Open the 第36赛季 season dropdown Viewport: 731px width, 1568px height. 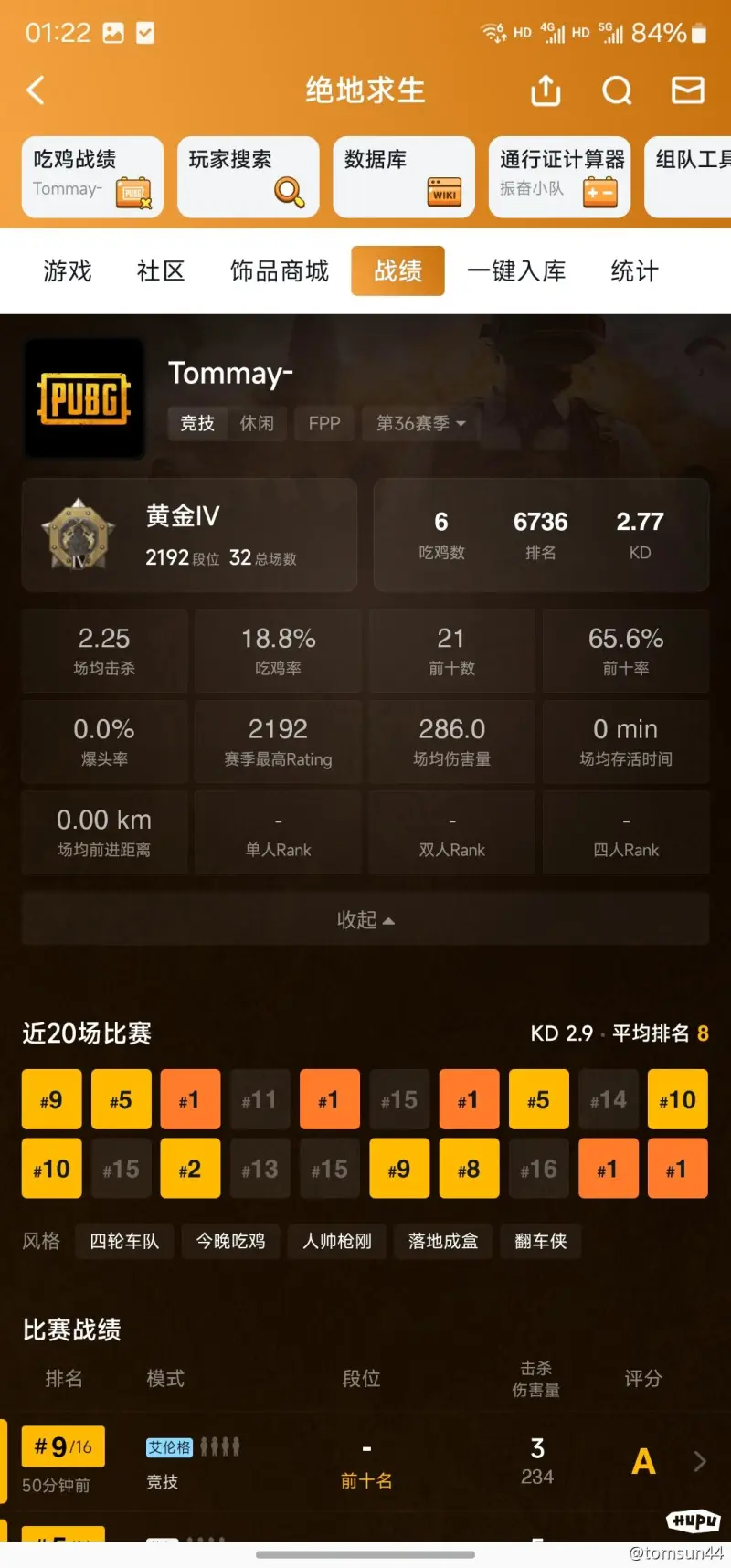(420, 423)
